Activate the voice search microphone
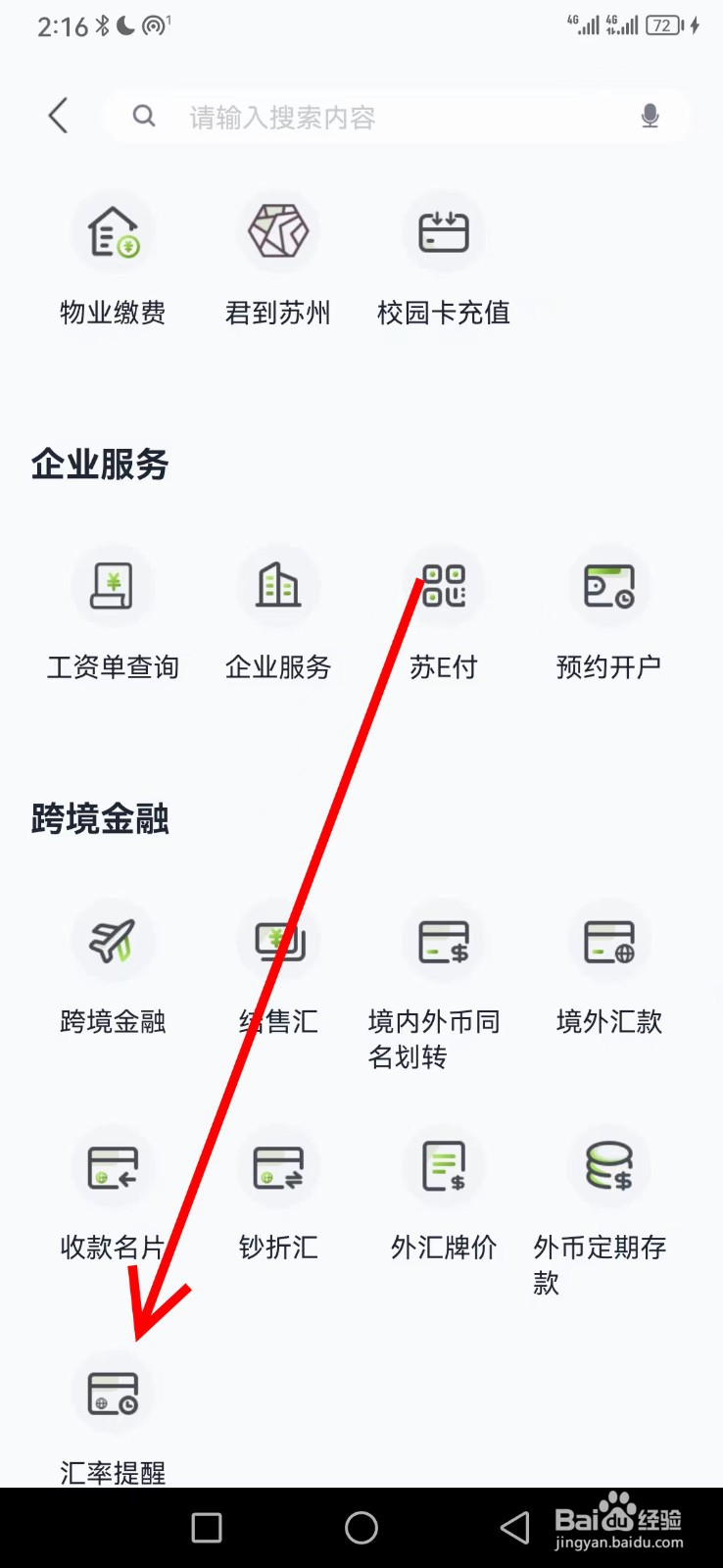The image size is (723, 1568). (650, 116)
